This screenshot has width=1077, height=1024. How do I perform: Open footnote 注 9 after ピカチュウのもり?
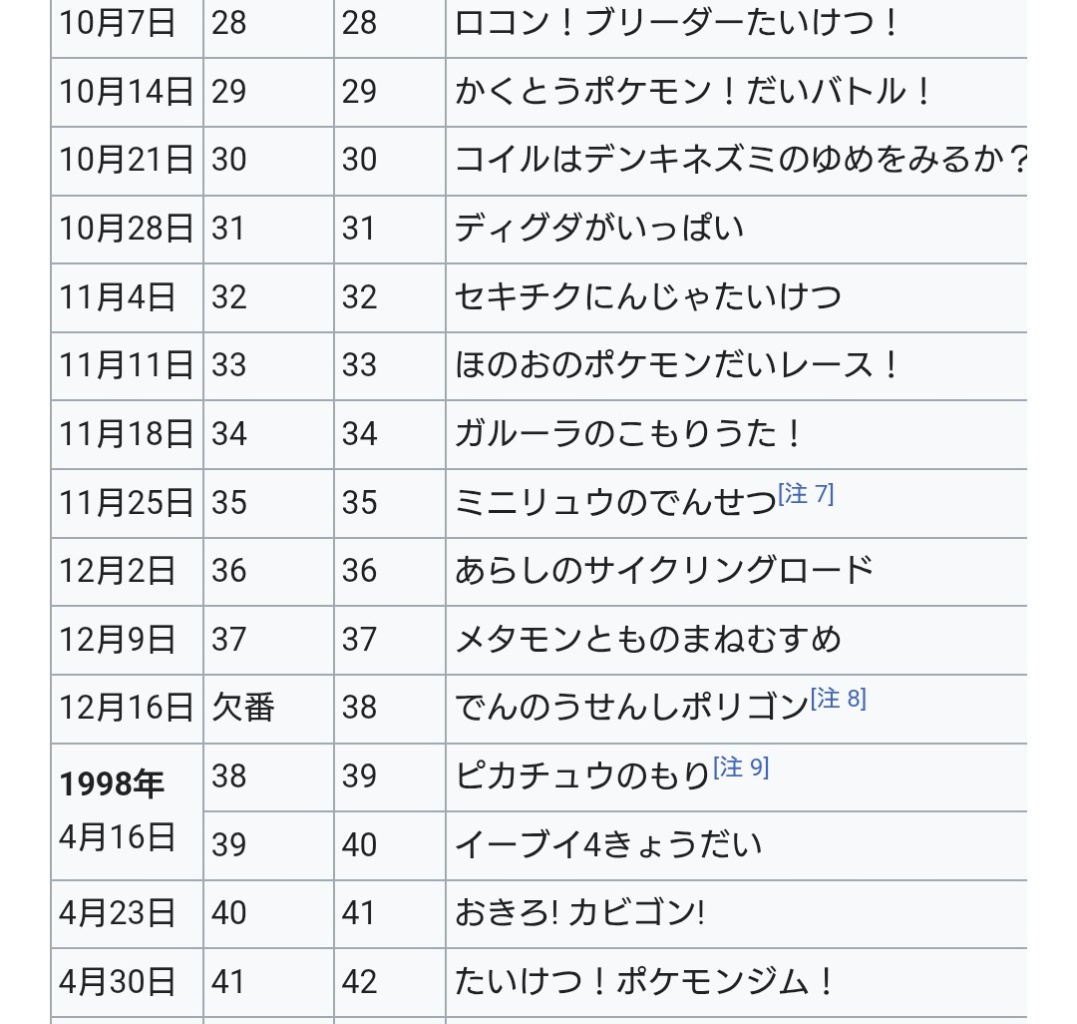point(741,768)
